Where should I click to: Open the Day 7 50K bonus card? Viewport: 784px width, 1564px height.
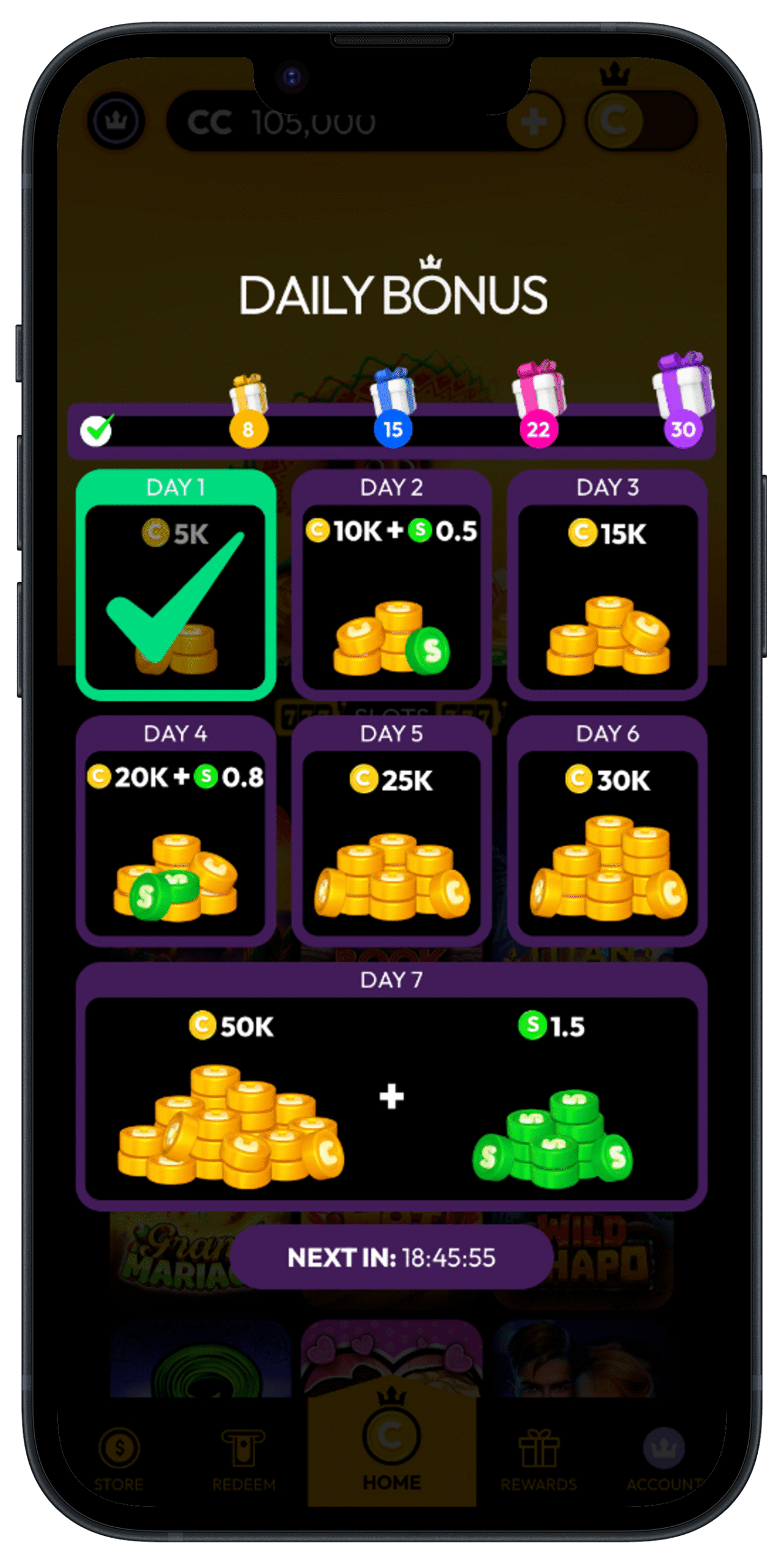click(x=391, y=1086)
